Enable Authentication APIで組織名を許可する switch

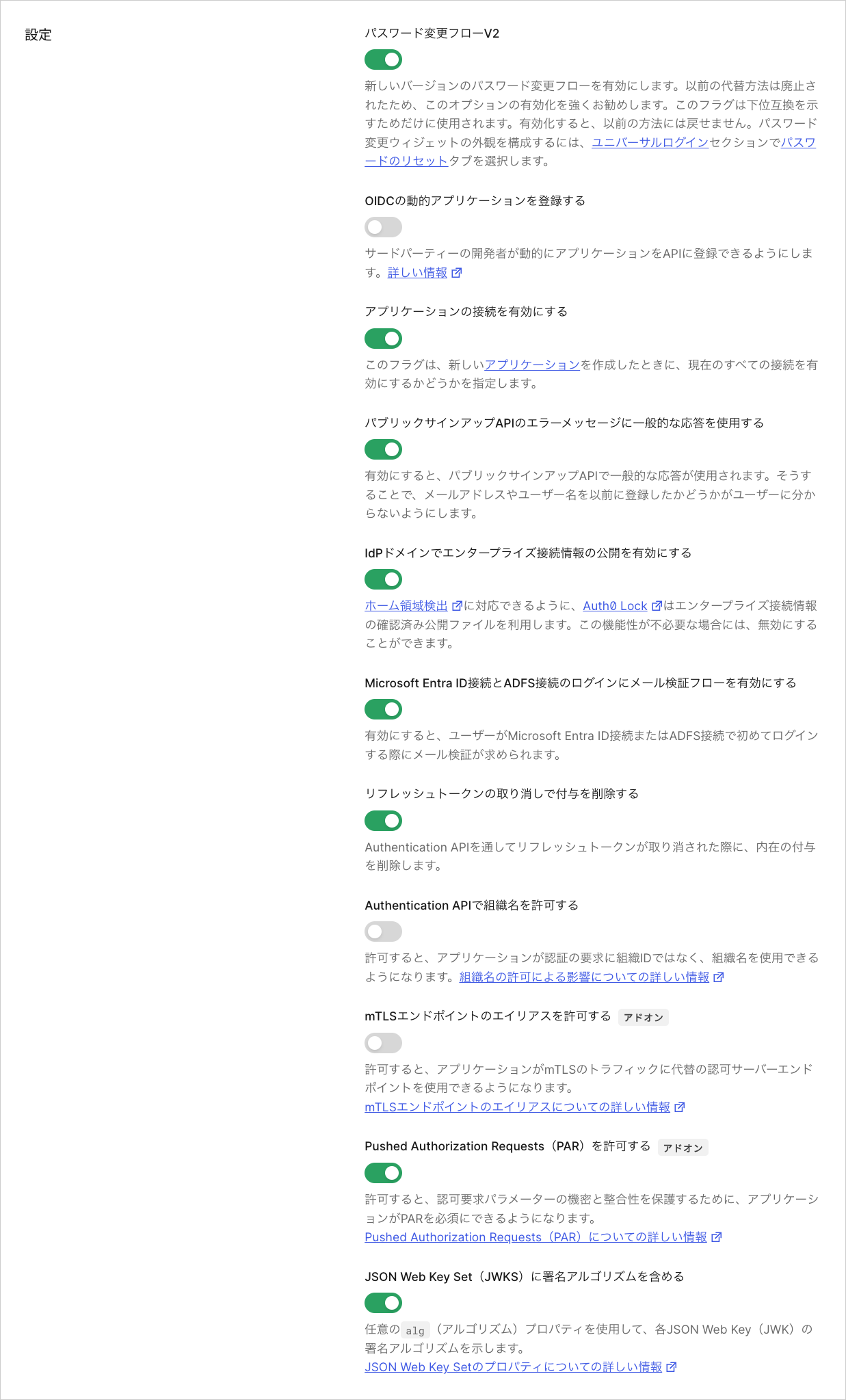(x=383, y=932)
